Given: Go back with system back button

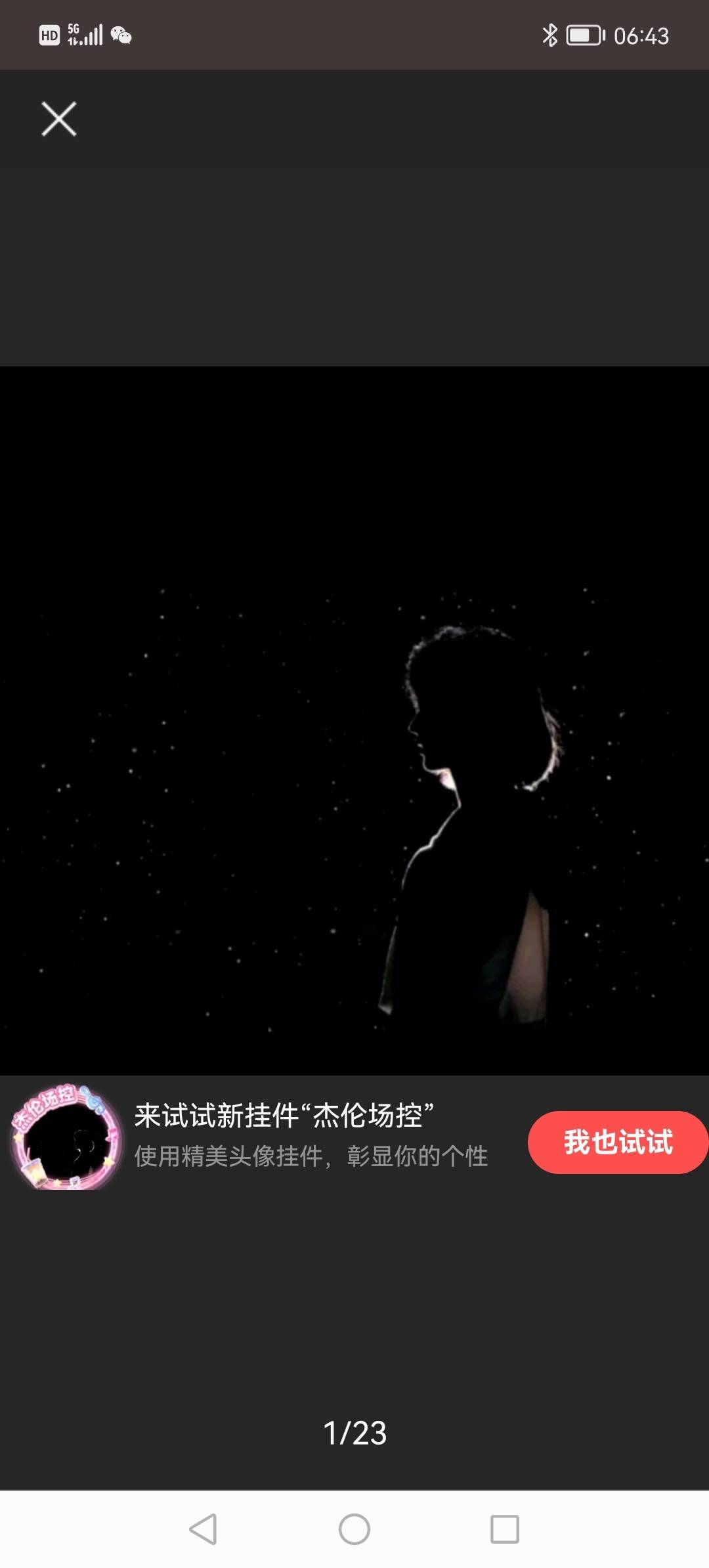Looking at the screenshot, I should tap(203, 1529).
